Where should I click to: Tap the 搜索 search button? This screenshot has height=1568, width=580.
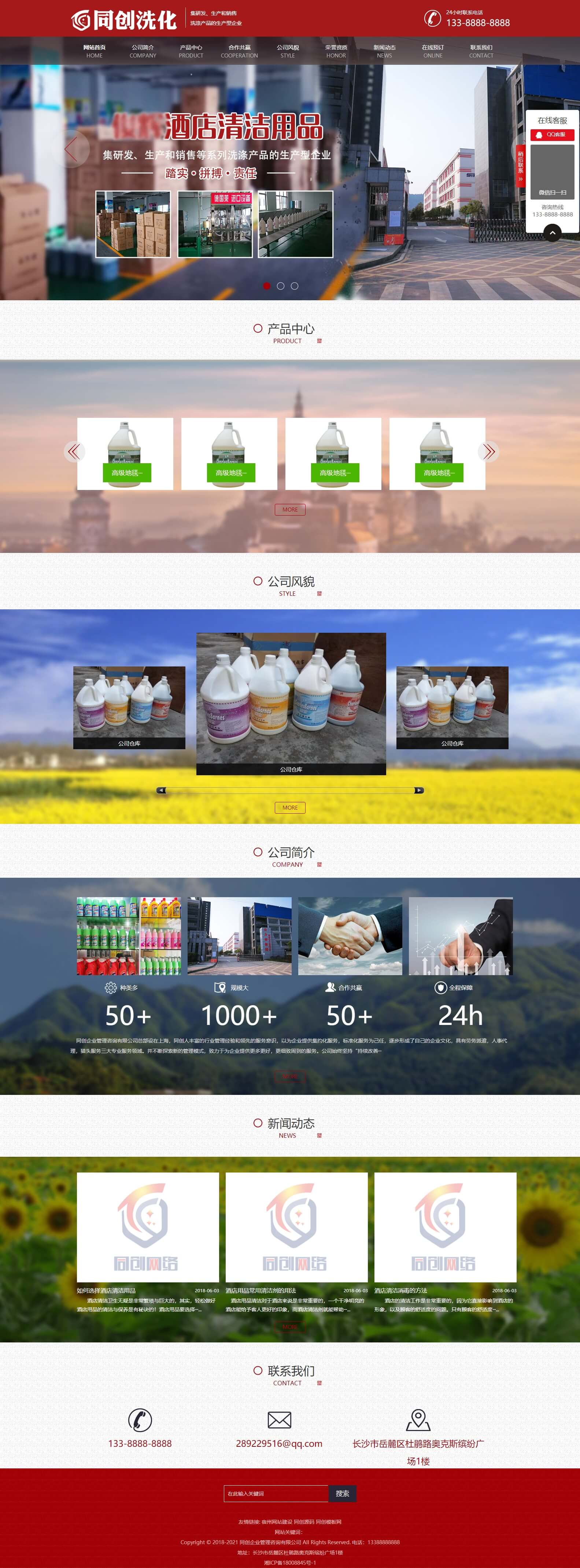[x=343, y=1494]
